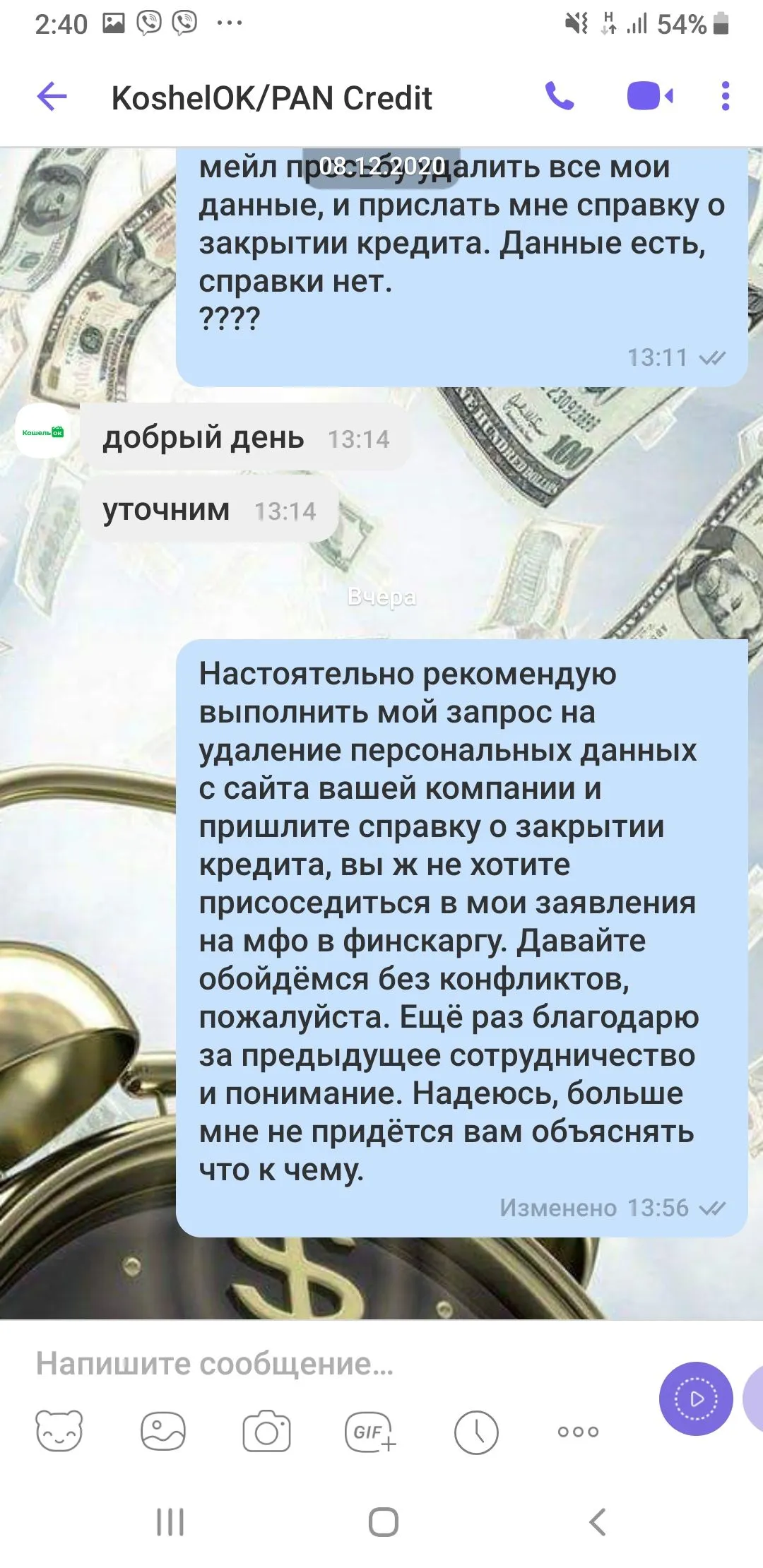Go back from the KoshelOK/PAN Credit chat
Image resolution: width=763 pixels, height=1568 pixels.
(52, 97)
